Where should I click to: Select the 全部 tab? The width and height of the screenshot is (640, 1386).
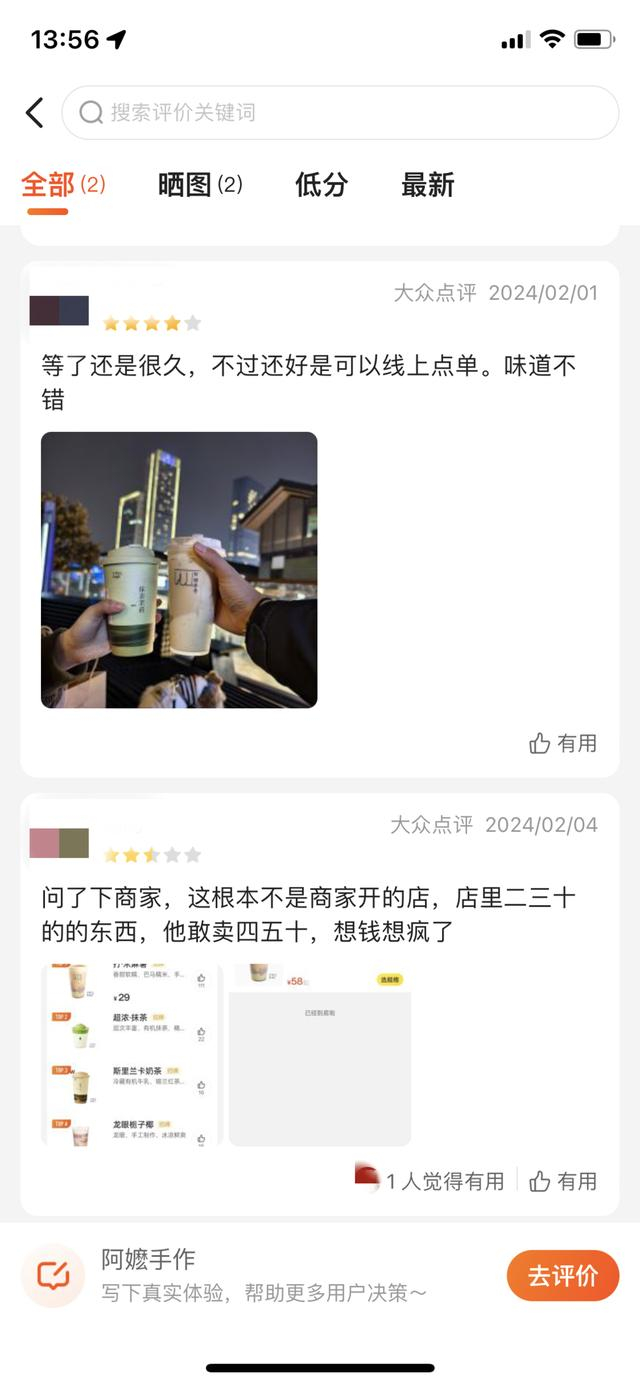tap(63, 185)
